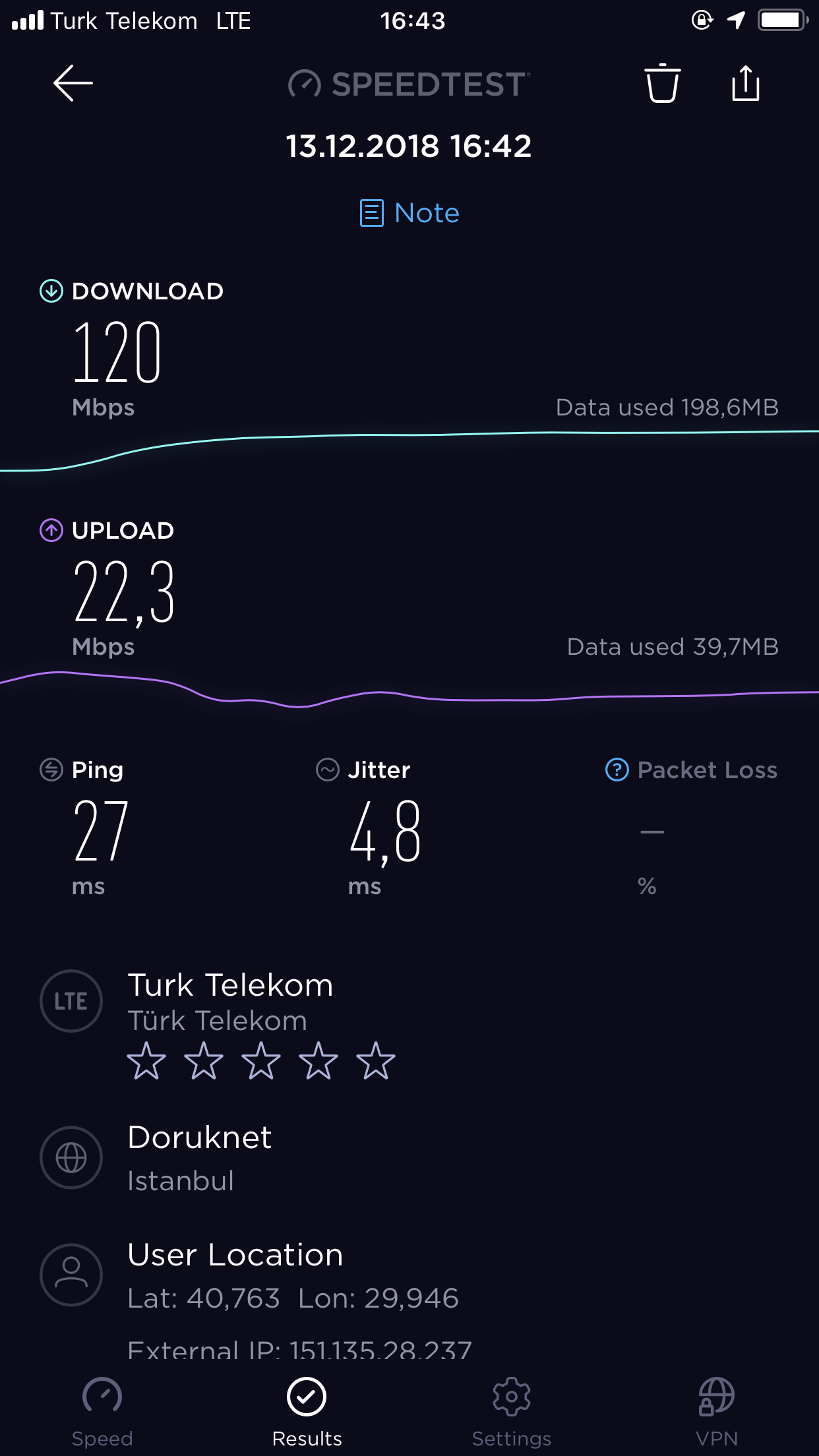
Task: Add a Note to this result
Action: 409,213
